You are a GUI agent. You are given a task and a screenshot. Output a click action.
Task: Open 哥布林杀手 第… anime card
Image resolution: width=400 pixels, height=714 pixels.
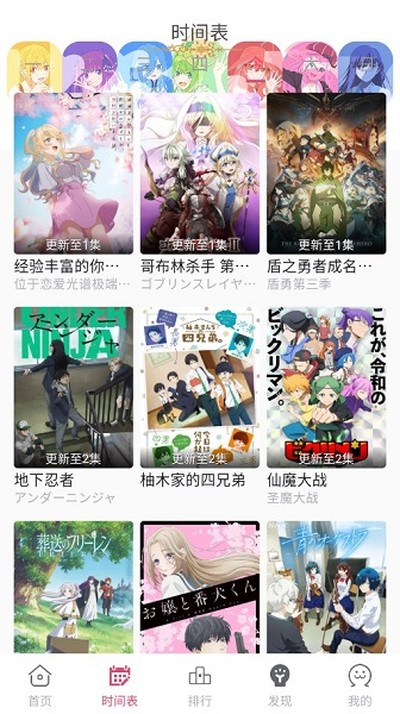(x=200, y=192)
